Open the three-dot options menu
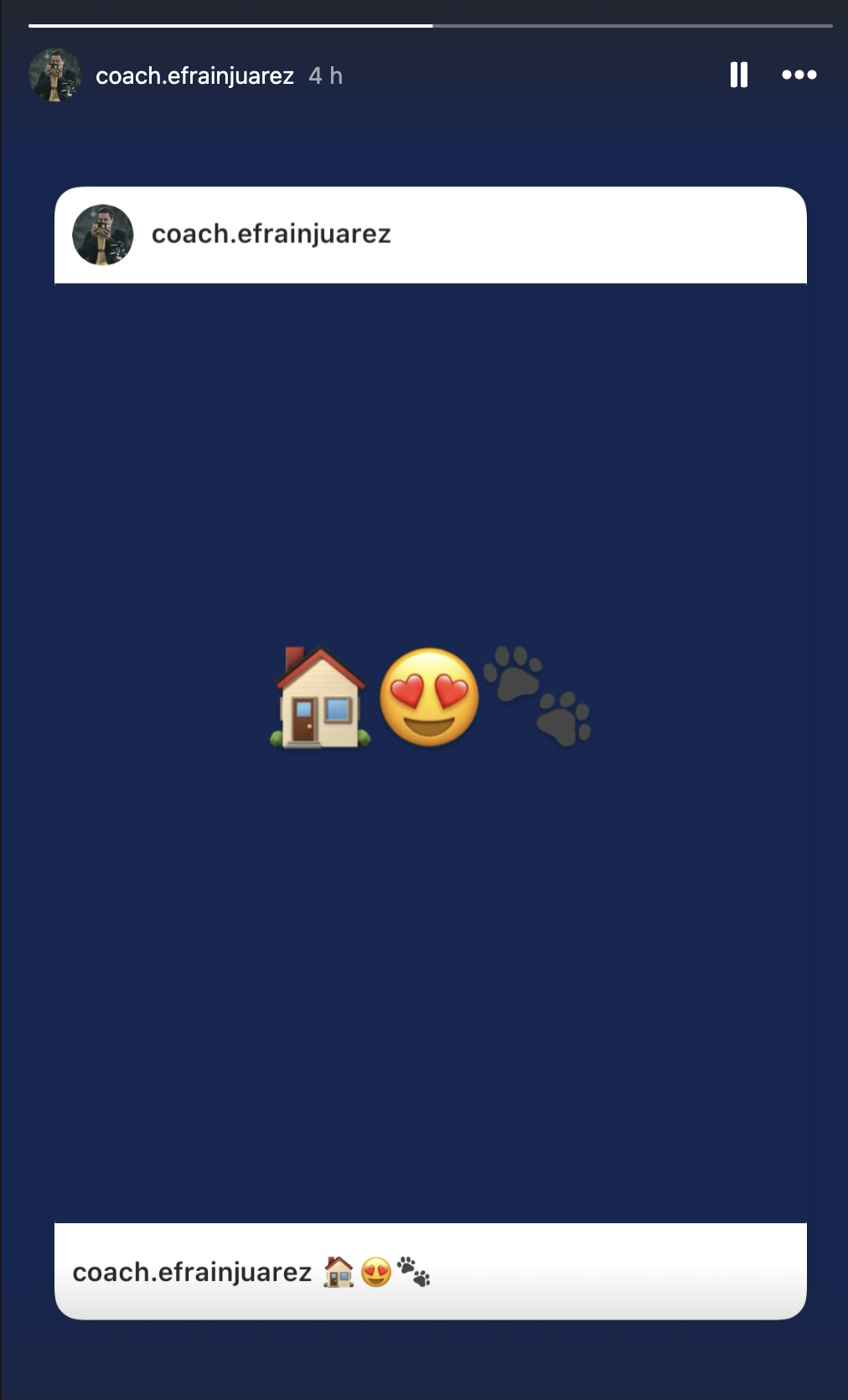This screenshot has width=848, height=1400. click(799, 75)
